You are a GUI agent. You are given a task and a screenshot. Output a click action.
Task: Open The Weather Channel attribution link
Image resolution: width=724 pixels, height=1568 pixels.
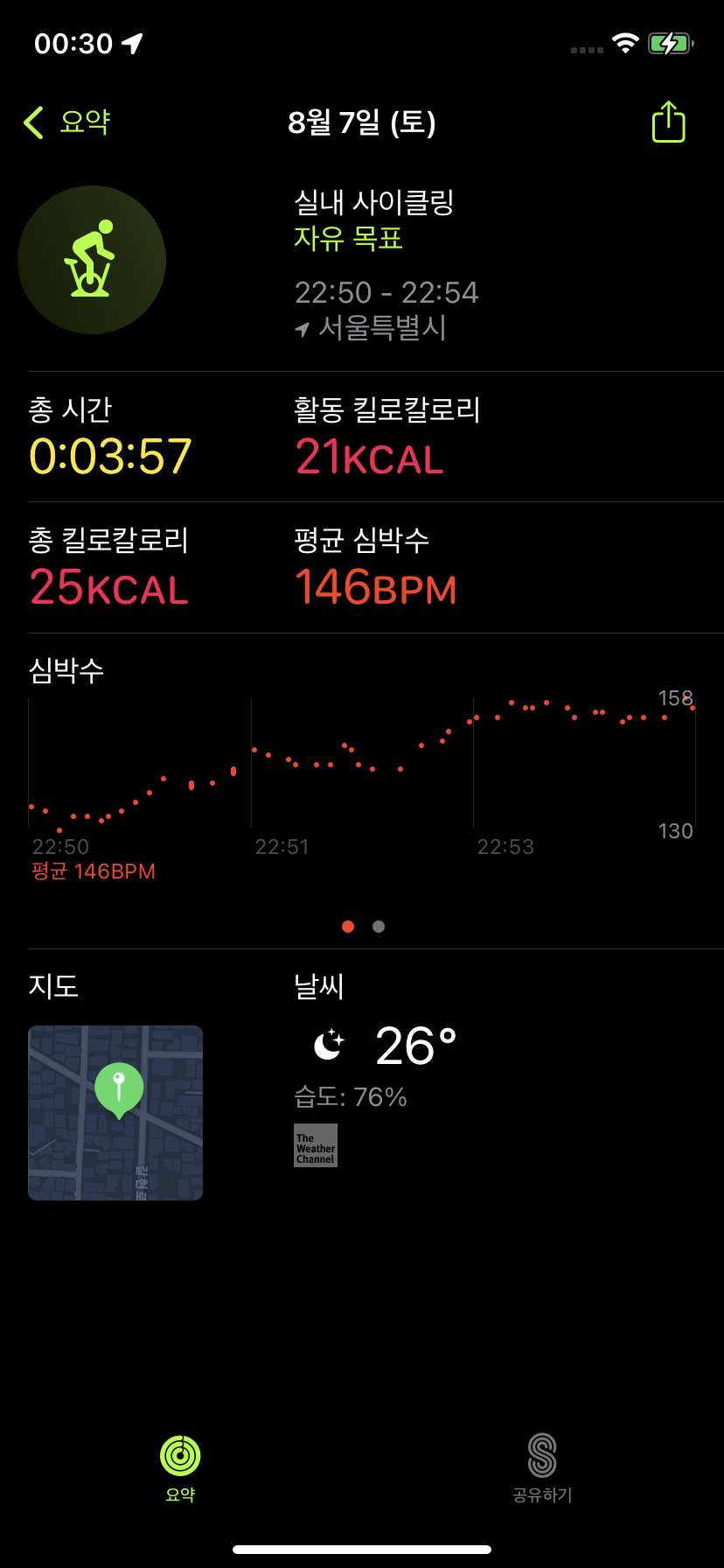316,1145
